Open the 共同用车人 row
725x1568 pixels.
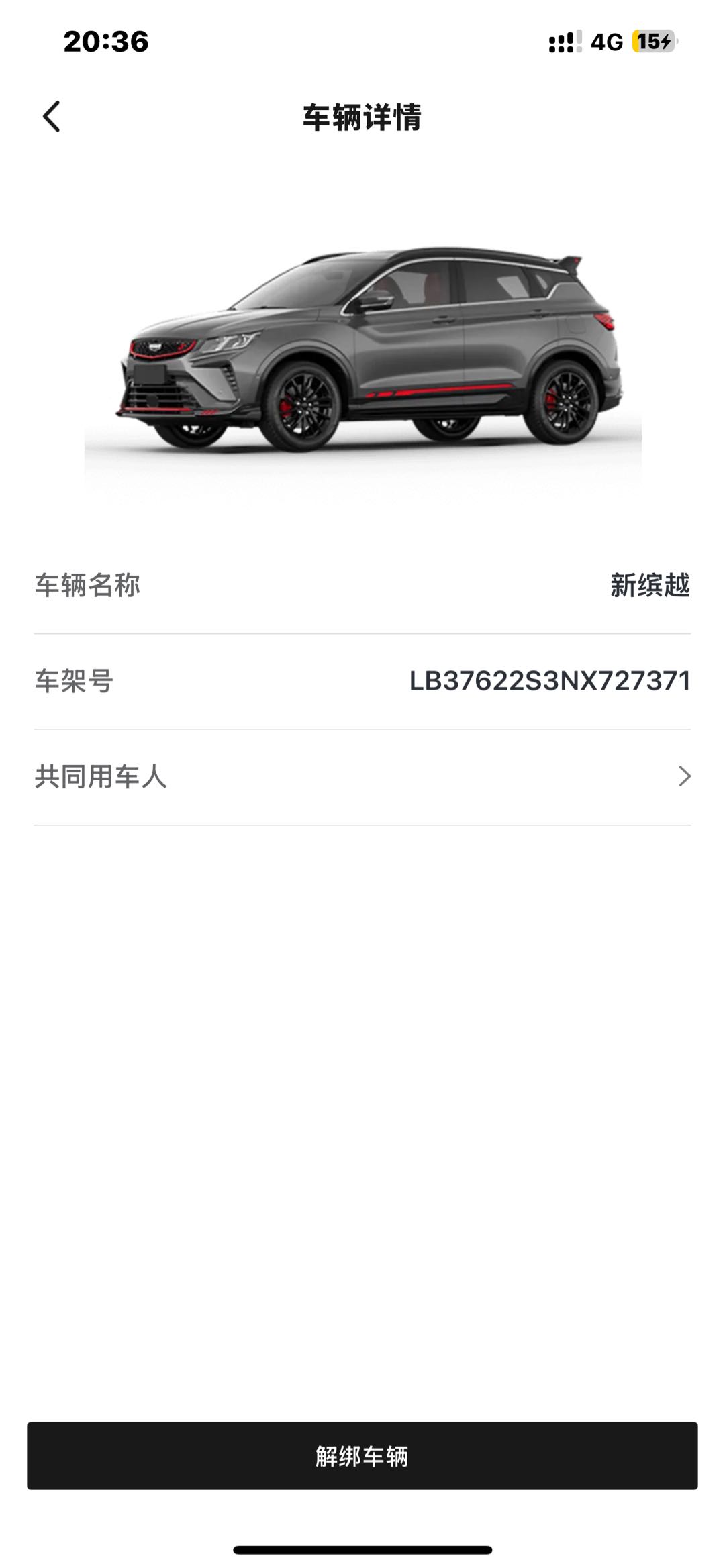[x=362, y=776]
